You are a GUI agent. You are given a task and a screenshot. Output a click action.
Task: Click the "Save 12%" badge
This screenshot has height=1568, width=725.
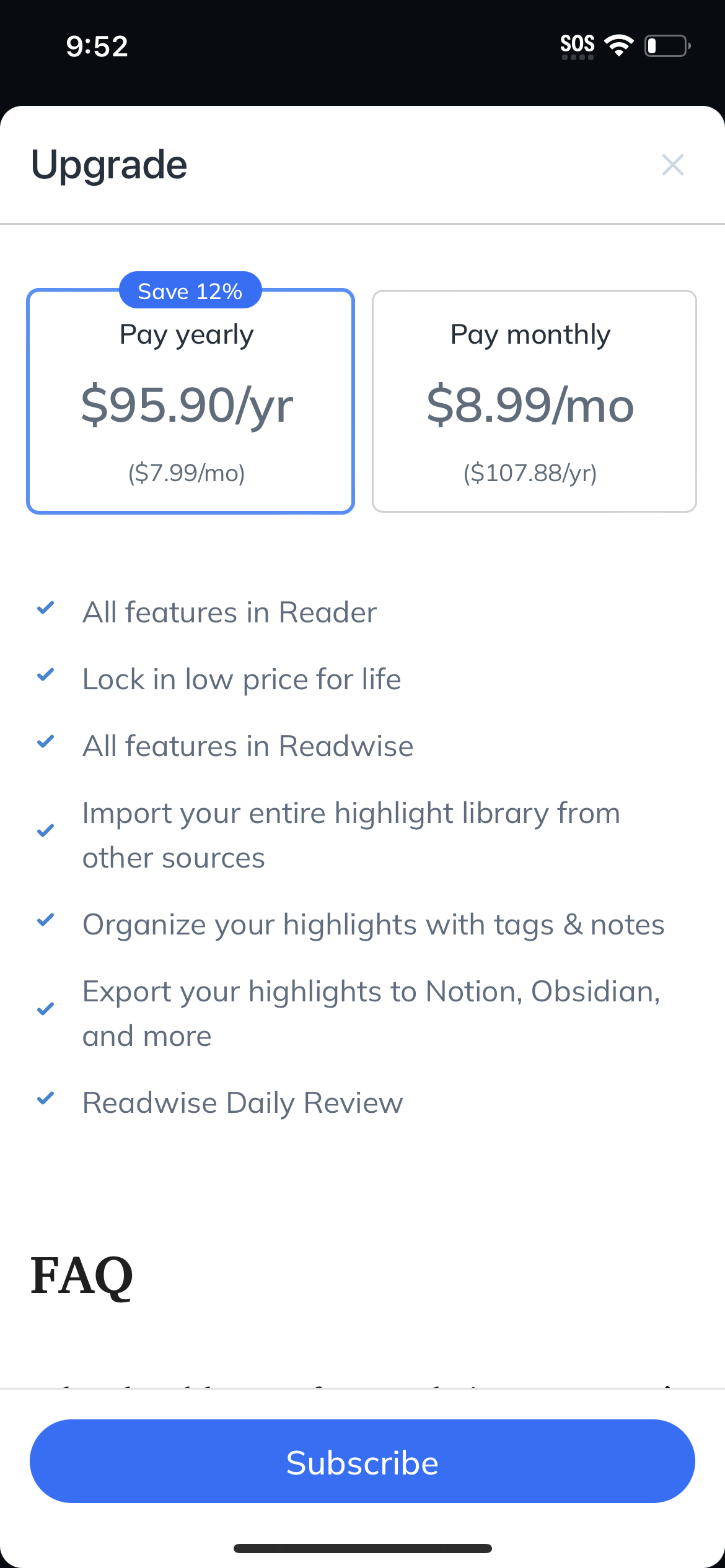tap(190, 290)
